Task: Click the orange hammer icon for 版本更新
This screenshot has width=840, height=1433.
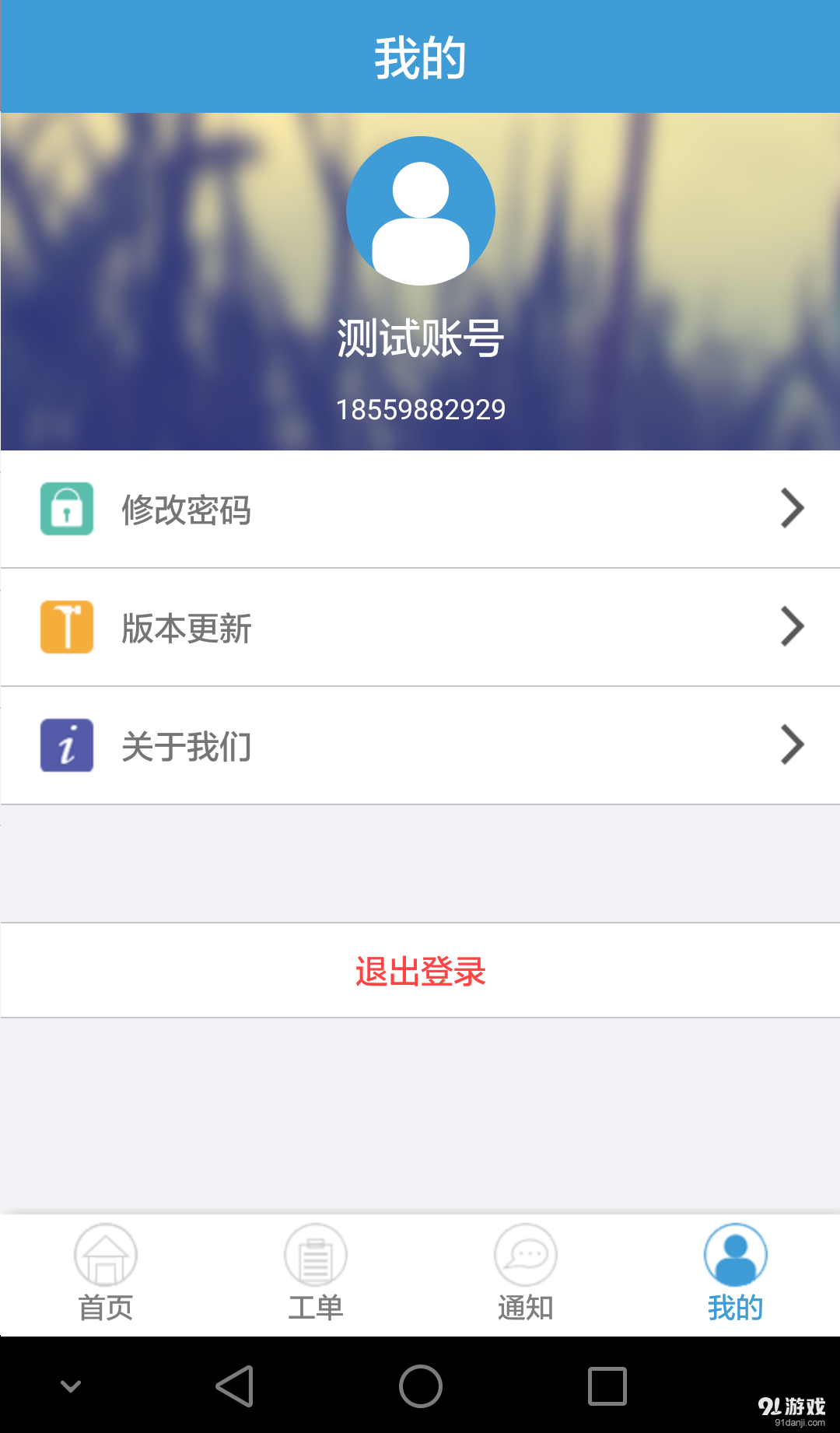Action: point(66,626)
